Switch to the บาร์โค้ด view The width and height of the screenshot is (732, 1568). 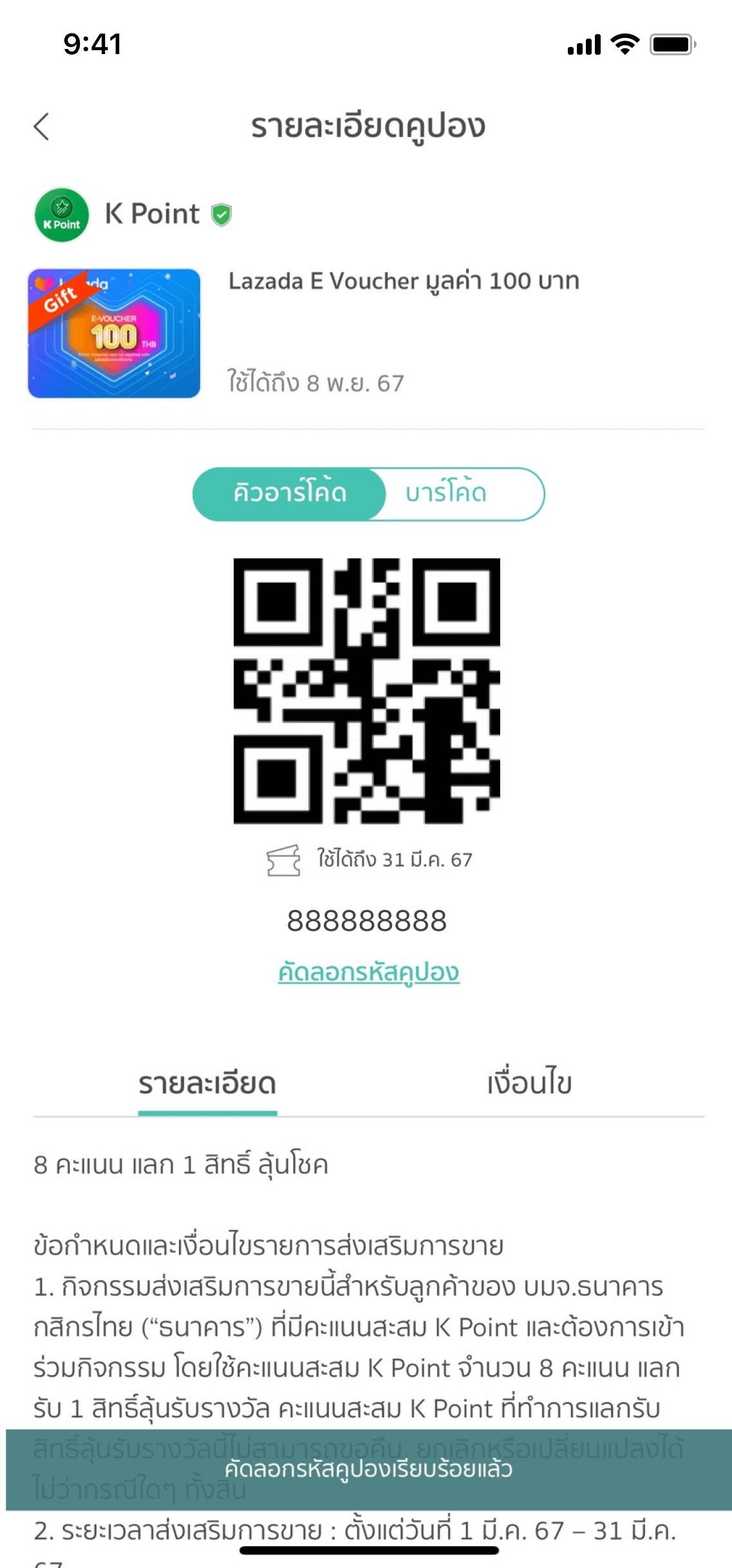446,494
